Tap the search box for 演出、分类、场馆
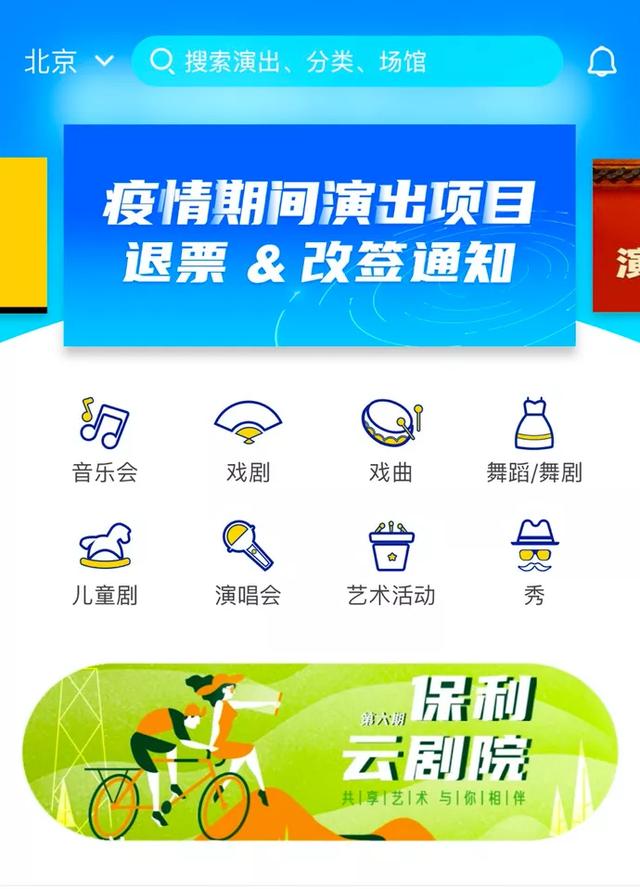 [x=345, y=62]
